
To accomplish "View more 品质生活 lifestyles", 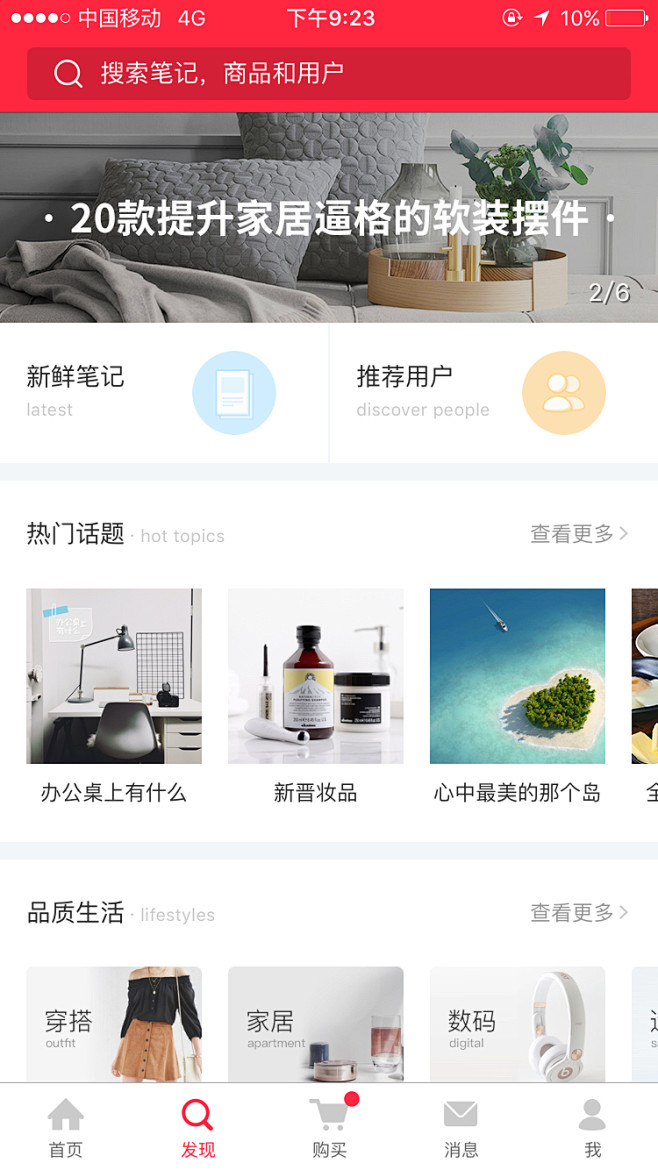I will click(579, 912).
